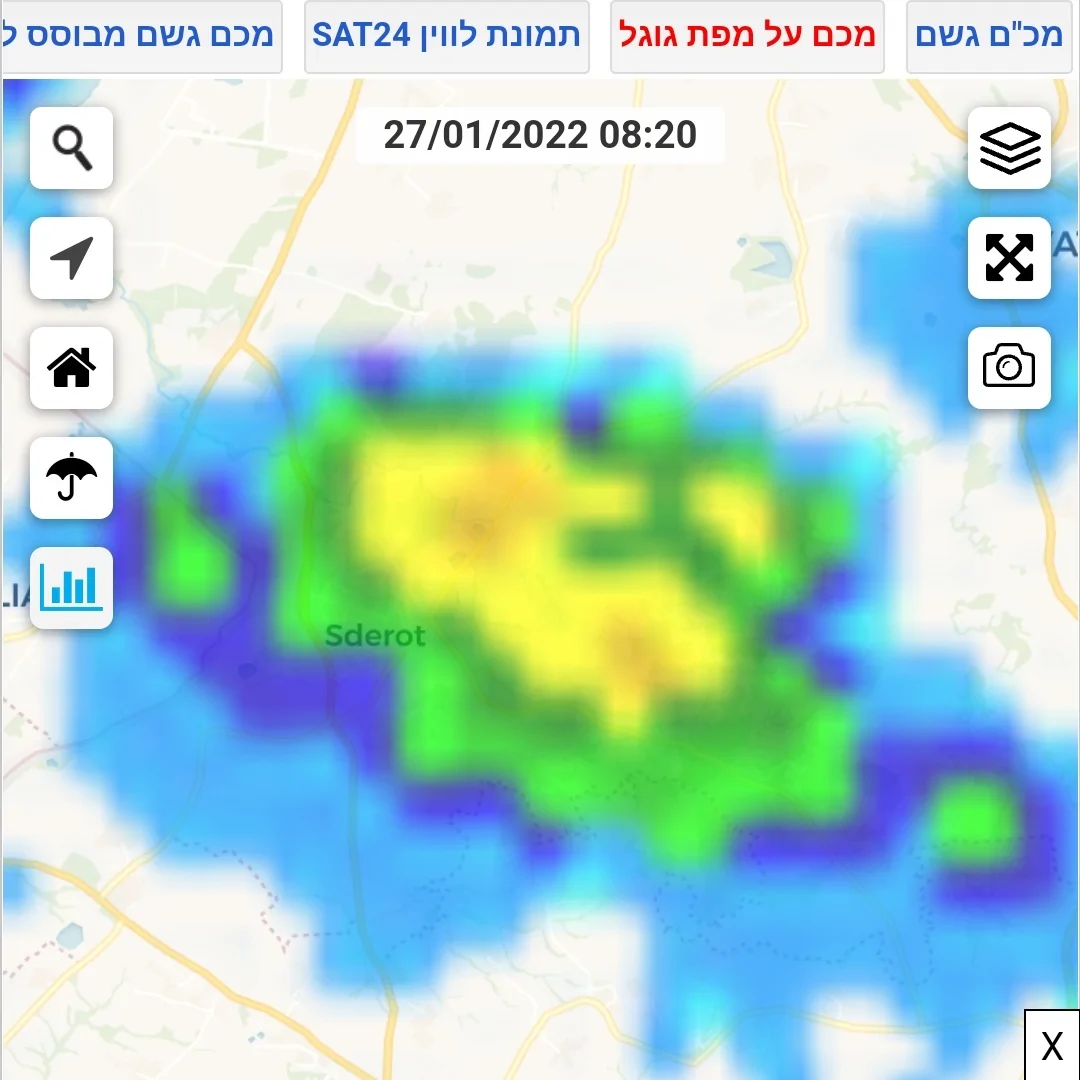The image size is (1080, 1080).
Task: Open the map search magnifier
Action: click(x=71, y=148)
